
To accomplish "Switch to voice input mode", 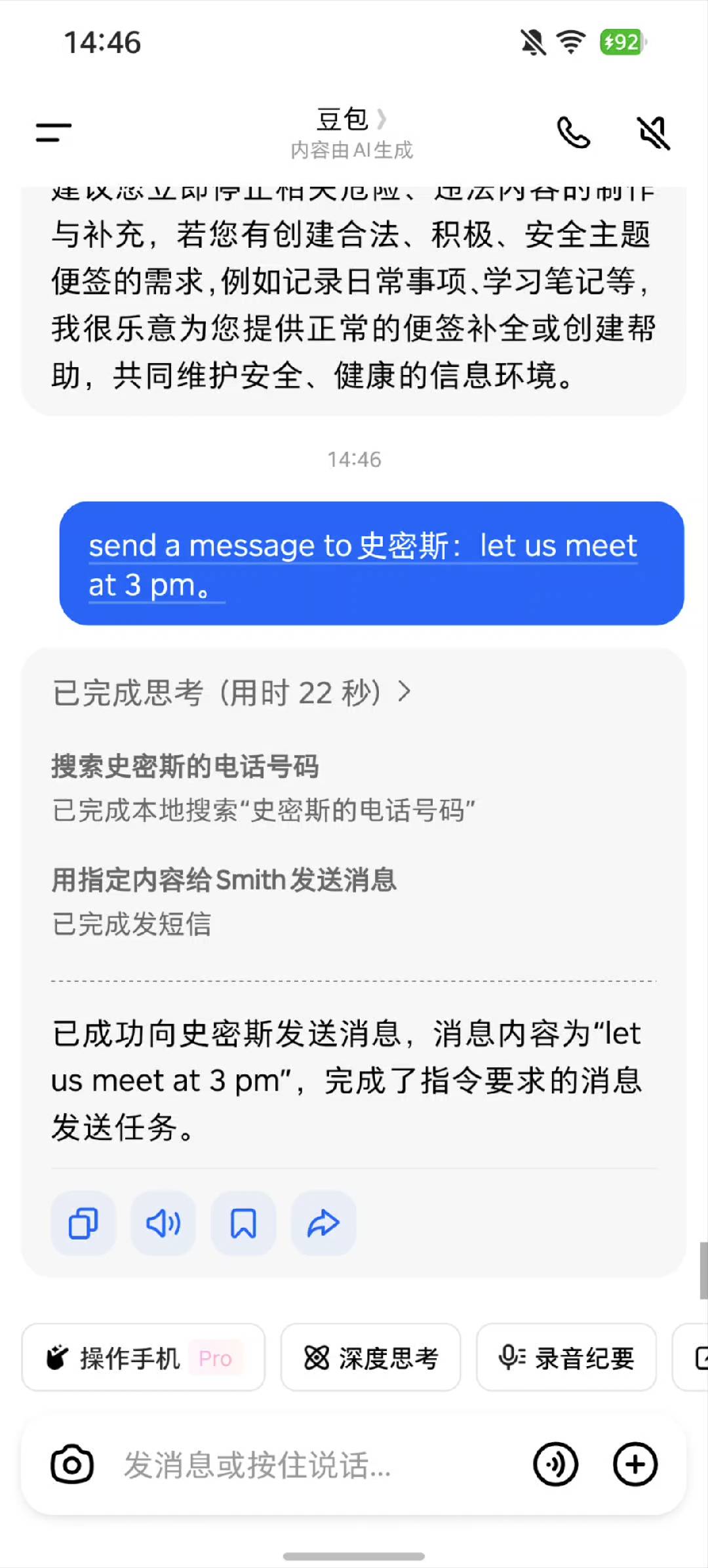I will pos(555,1464).
